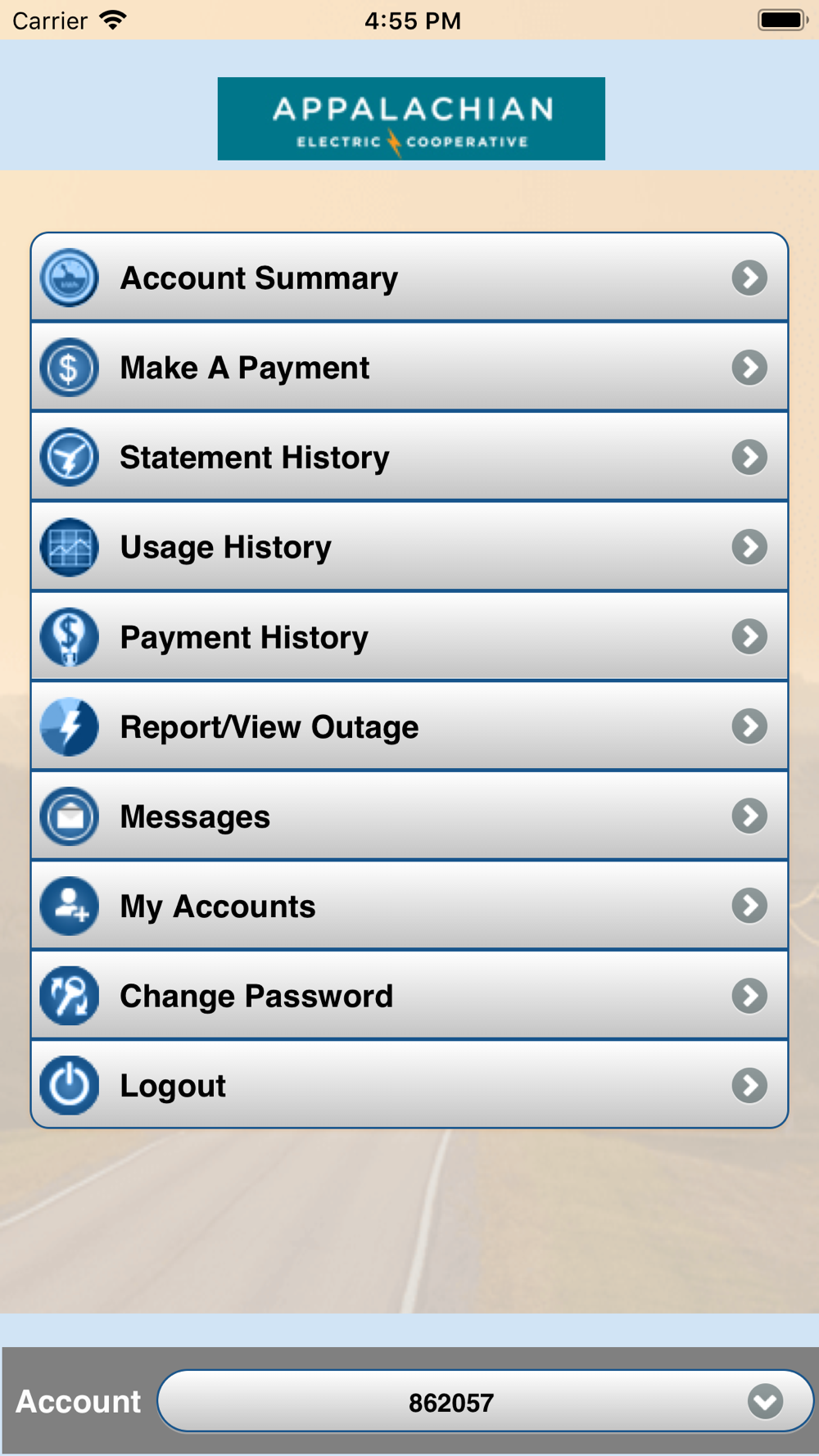The width and height of the screenshot is (819, 1456).
Task: Check Payment History
Action: (x=409, y=637)
